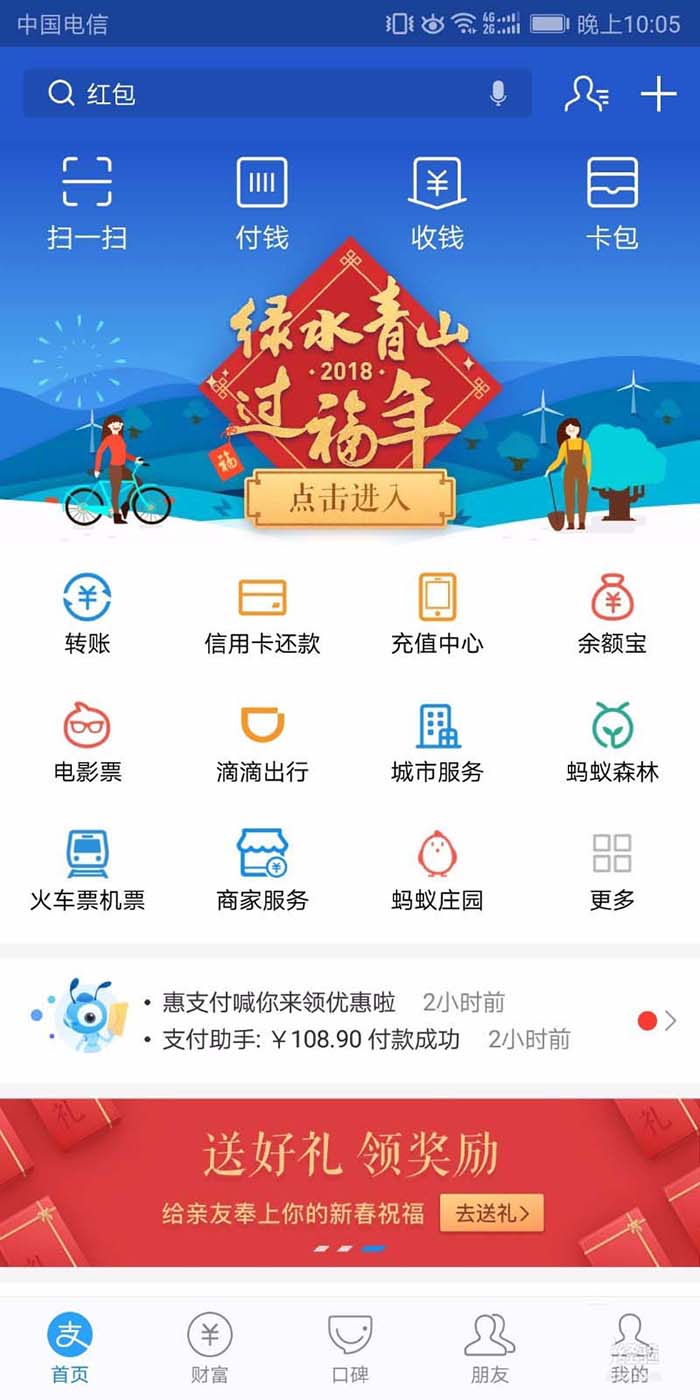The image size is (700, 1400).
Task: Tap the microphone voice search icon
Action: coord(498,94)
